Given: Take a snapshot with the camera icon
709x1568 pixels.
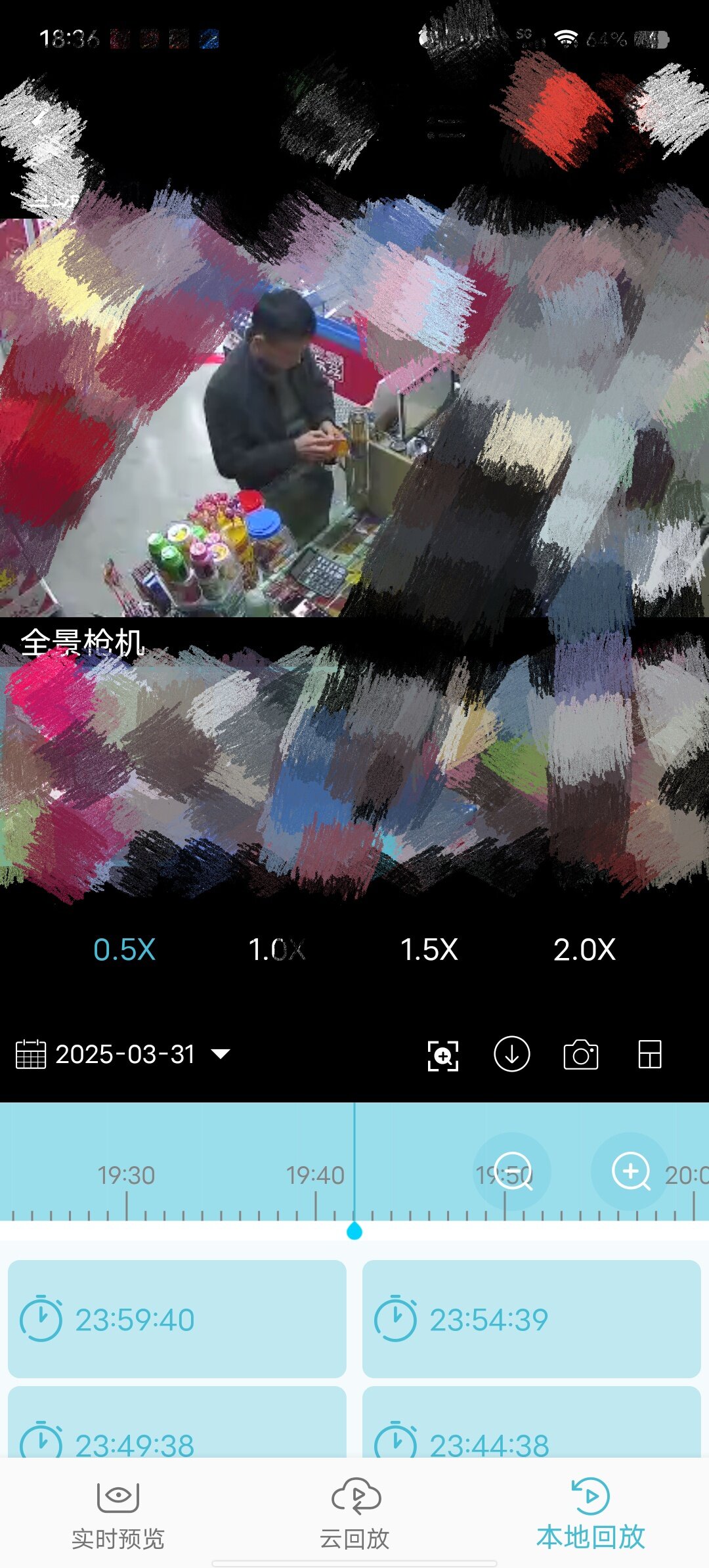Looking at the screenshot, I should [x=581, y=1055].
